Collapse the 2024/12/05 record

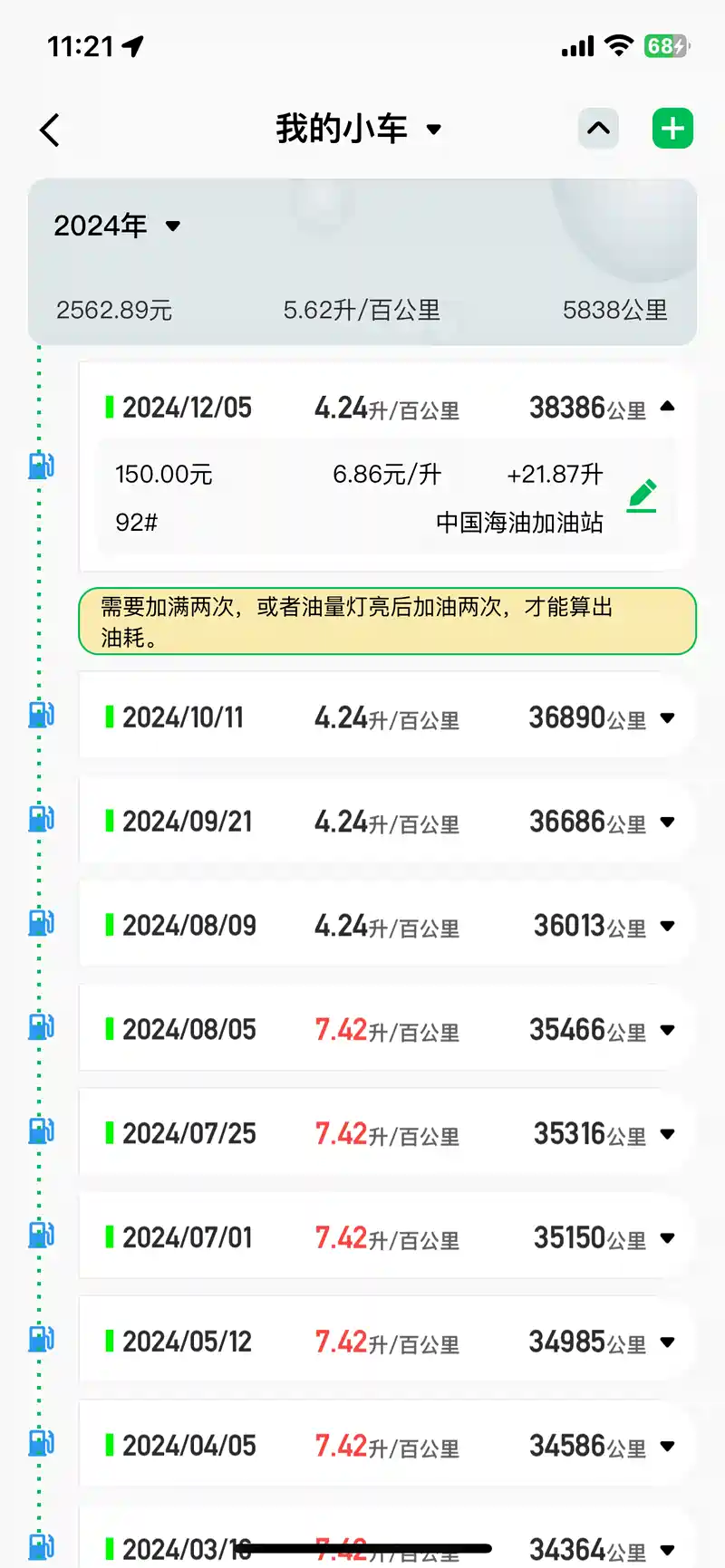668,407
